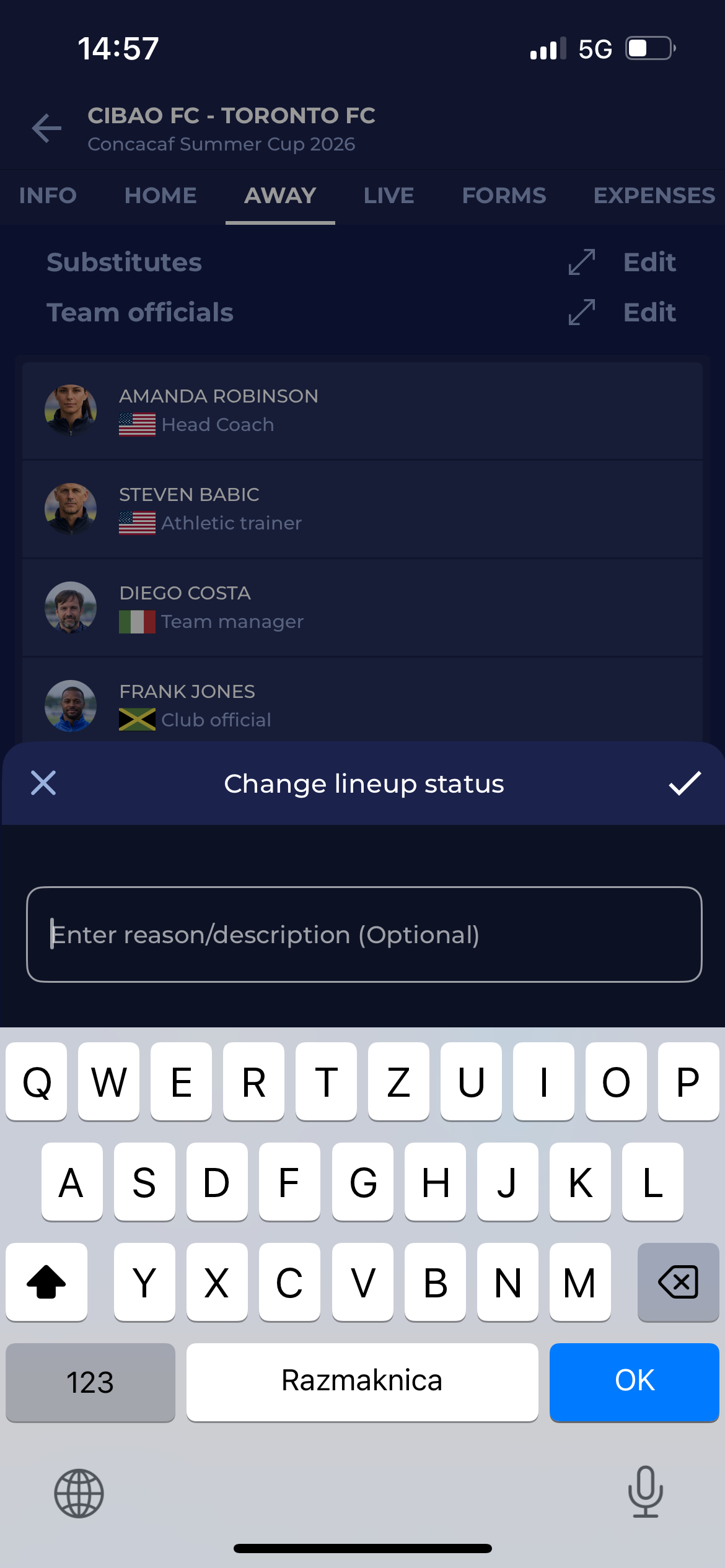Change keyboard language with globe icon
This screenshot has width=725, height=1568.
(x=79, y=1493)
